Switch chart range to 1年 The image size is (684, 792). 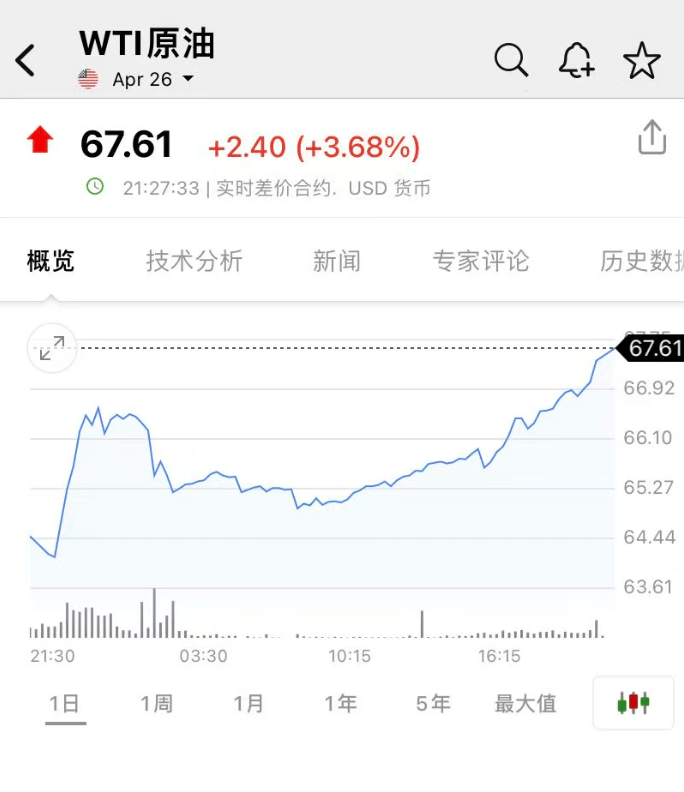point(341,704)
